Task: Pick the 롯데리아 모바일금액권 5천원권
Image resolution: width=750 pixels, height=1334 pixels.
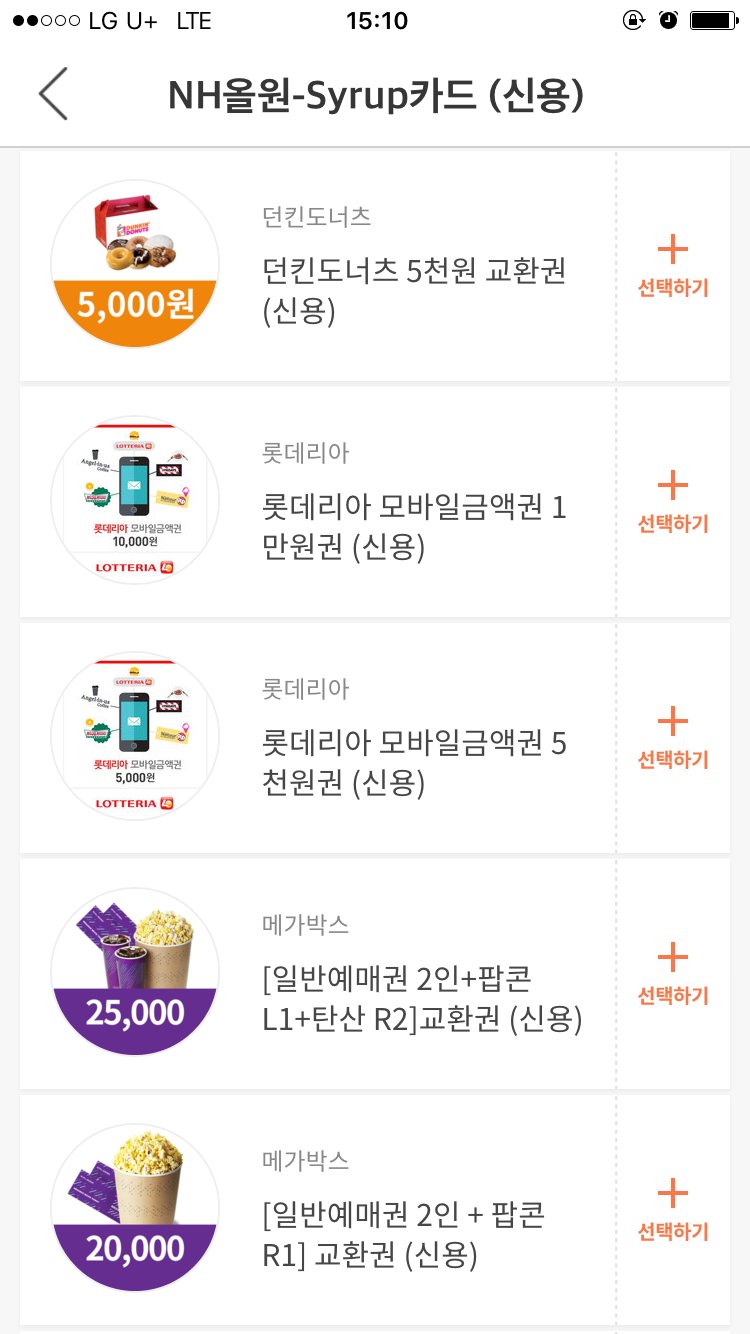Action: pos(673,739)
